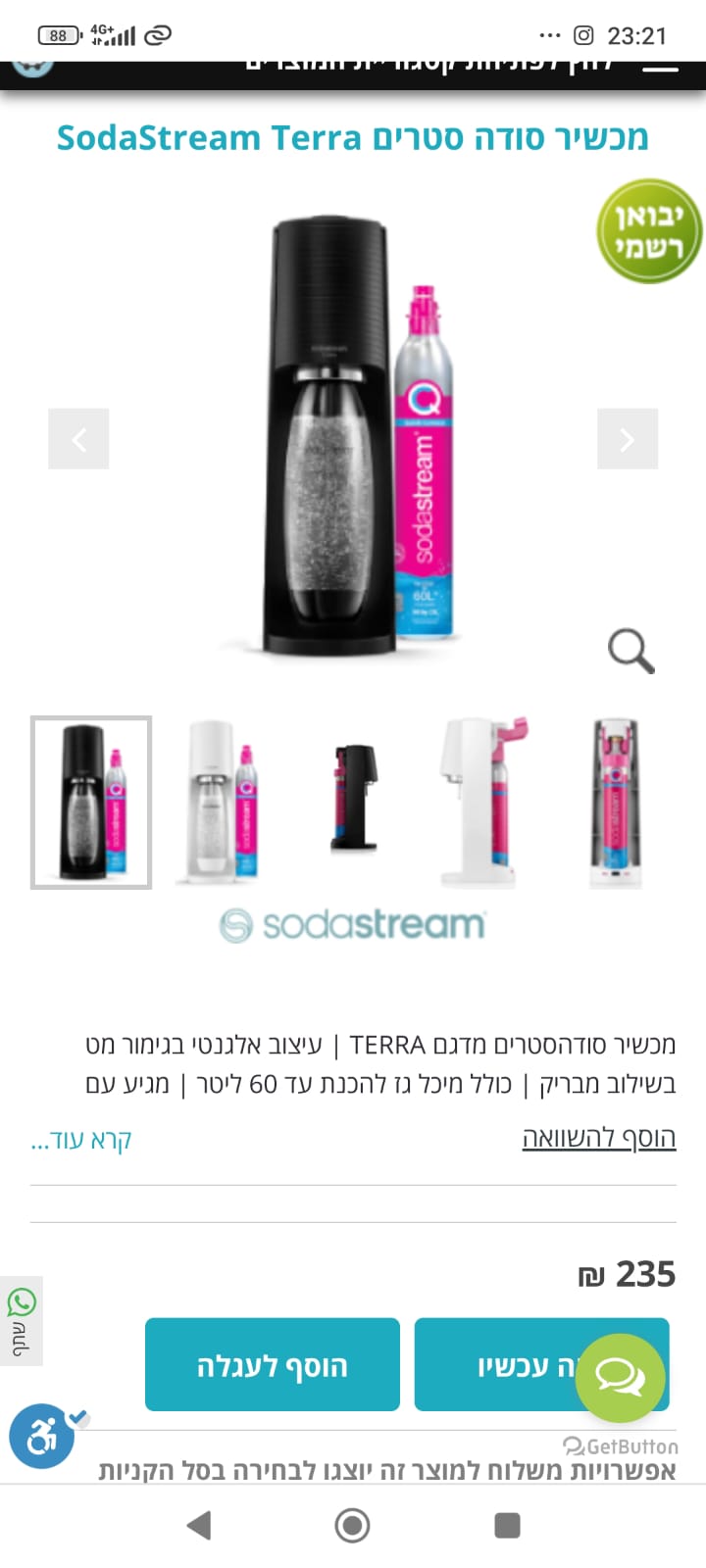Image resolution: width=706 pixels, height=1568 pixels.
Task: Open the accessibility menu icon
Action: coord(42,1438)
